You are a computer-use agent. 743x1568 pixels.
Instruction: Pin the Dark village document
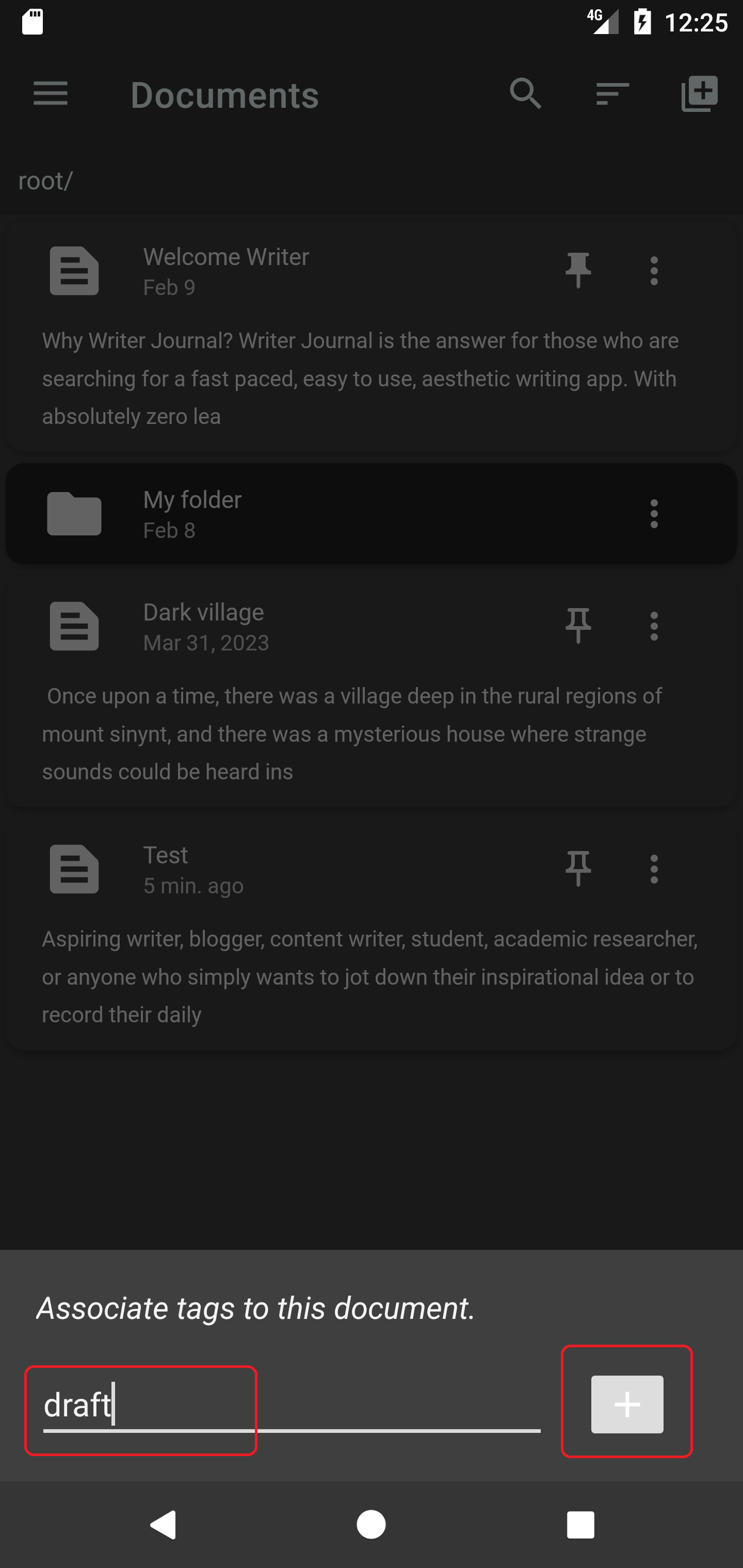point(578,626)
